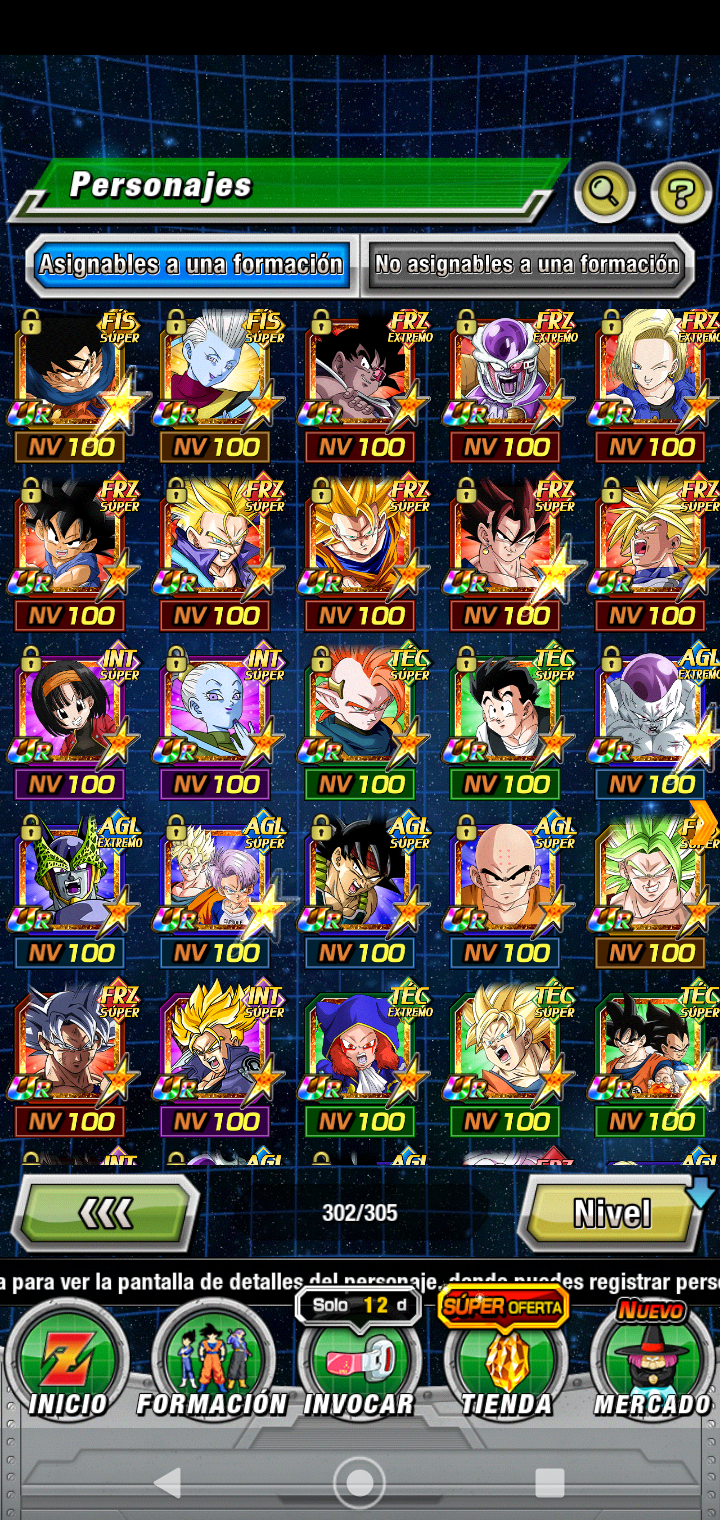
Task: Tap the system home button
Action: coord(359,1482)
